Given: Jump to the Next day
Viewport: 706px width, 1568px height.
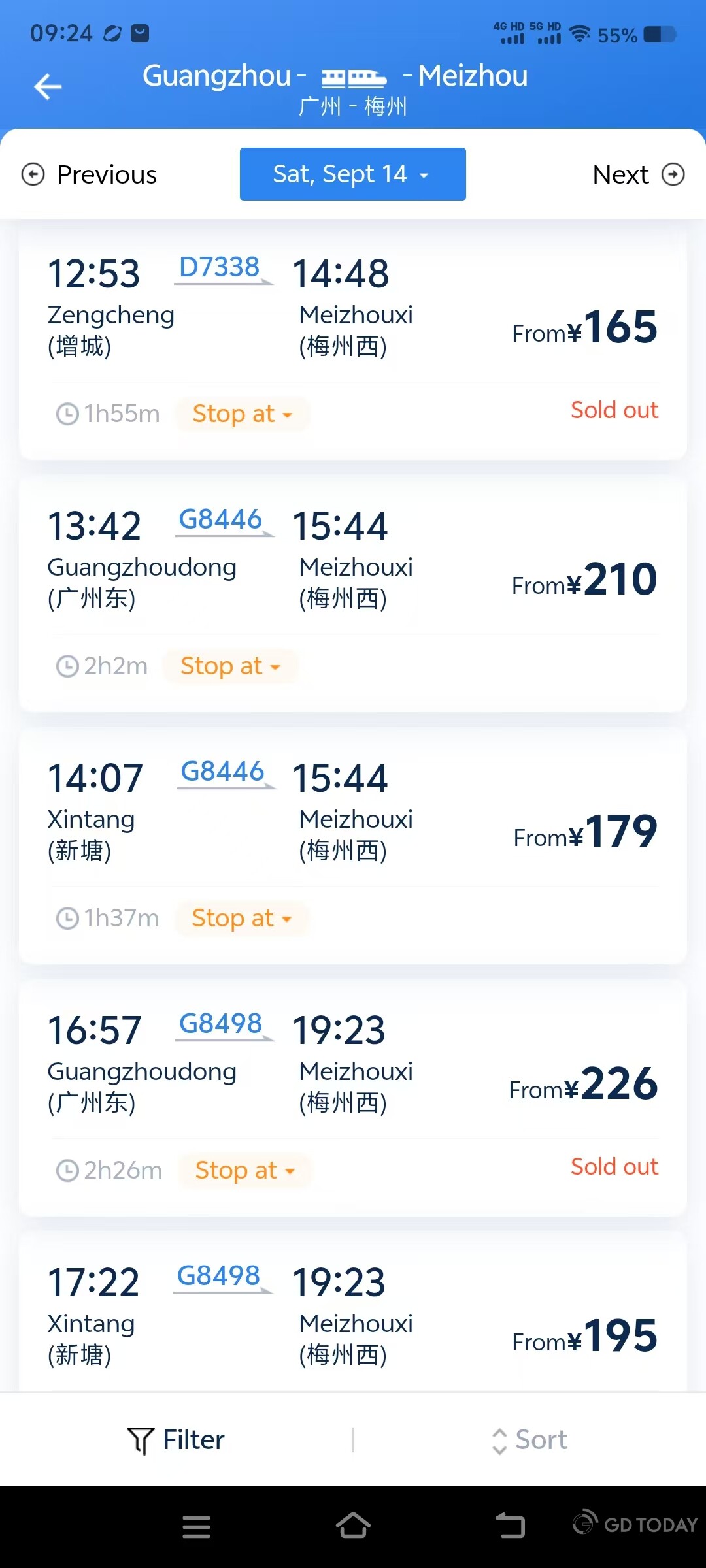Looking at the screenshot, I should [x=639, y=174].
